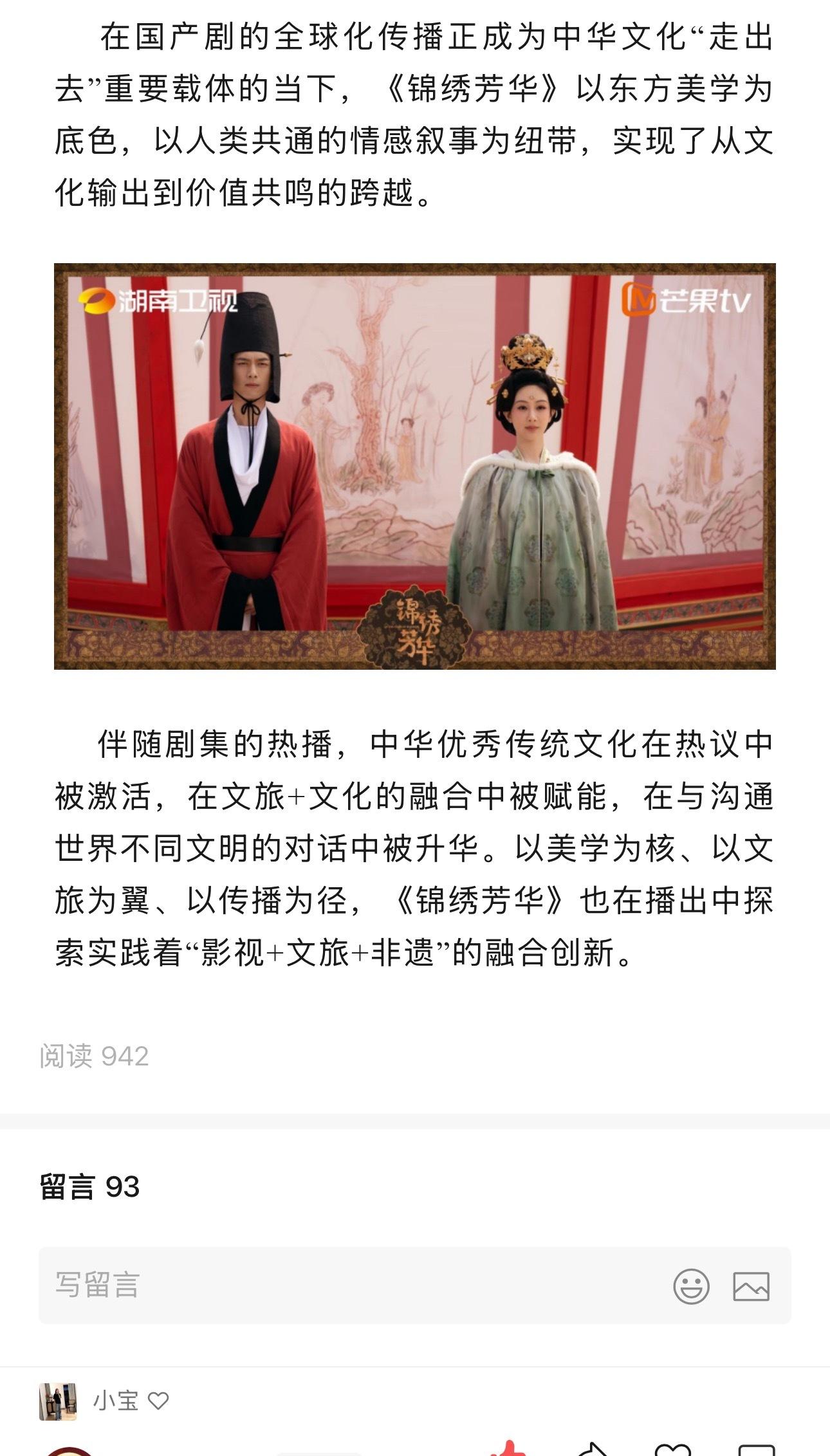Image resolution: width=830 pixels, height=1456 pixels.
Task: Open the 锦绣芳华 drama still image
Action: click(x=415, y=466)
